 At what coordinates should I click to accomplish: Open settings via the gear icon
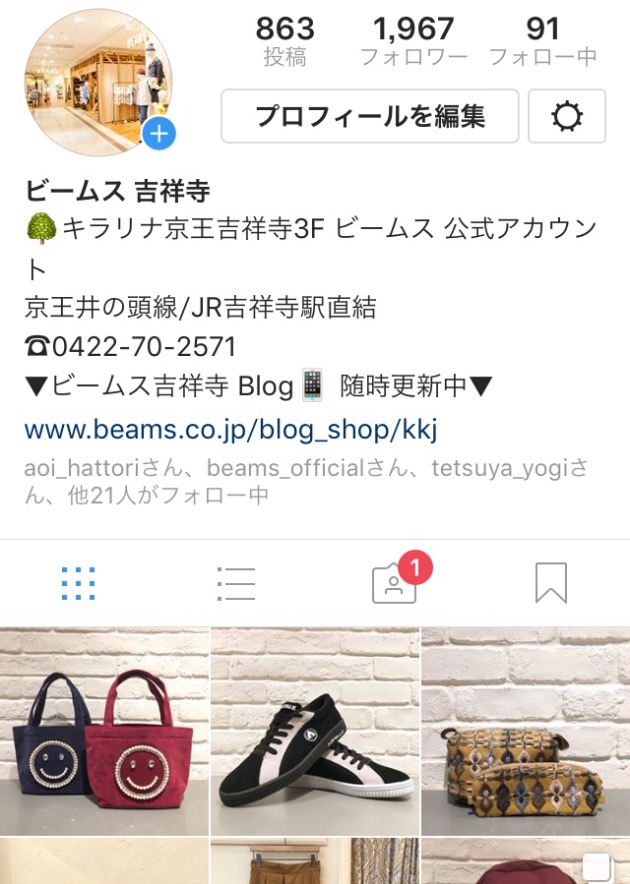[566, 117]
